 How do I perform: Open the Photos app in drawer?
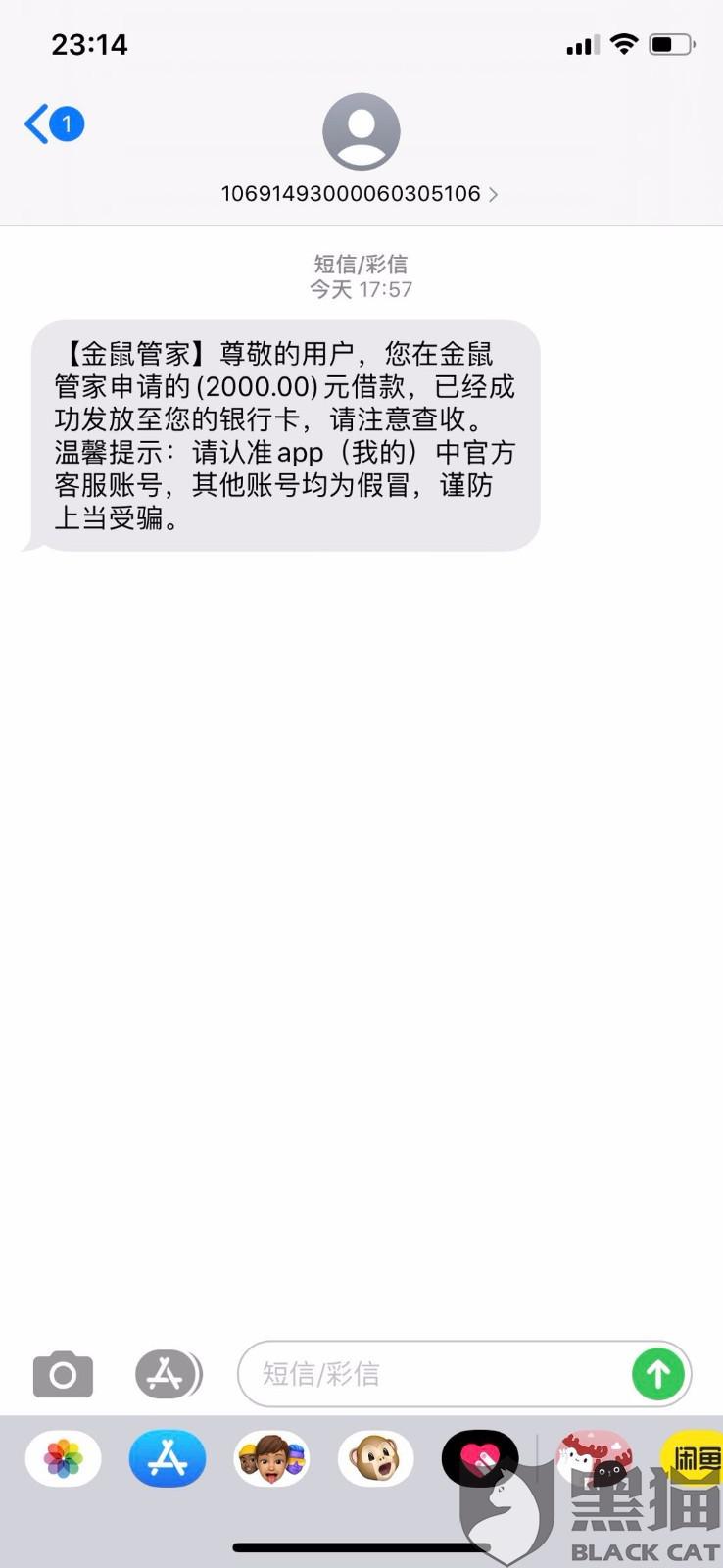pos(63,1458)
